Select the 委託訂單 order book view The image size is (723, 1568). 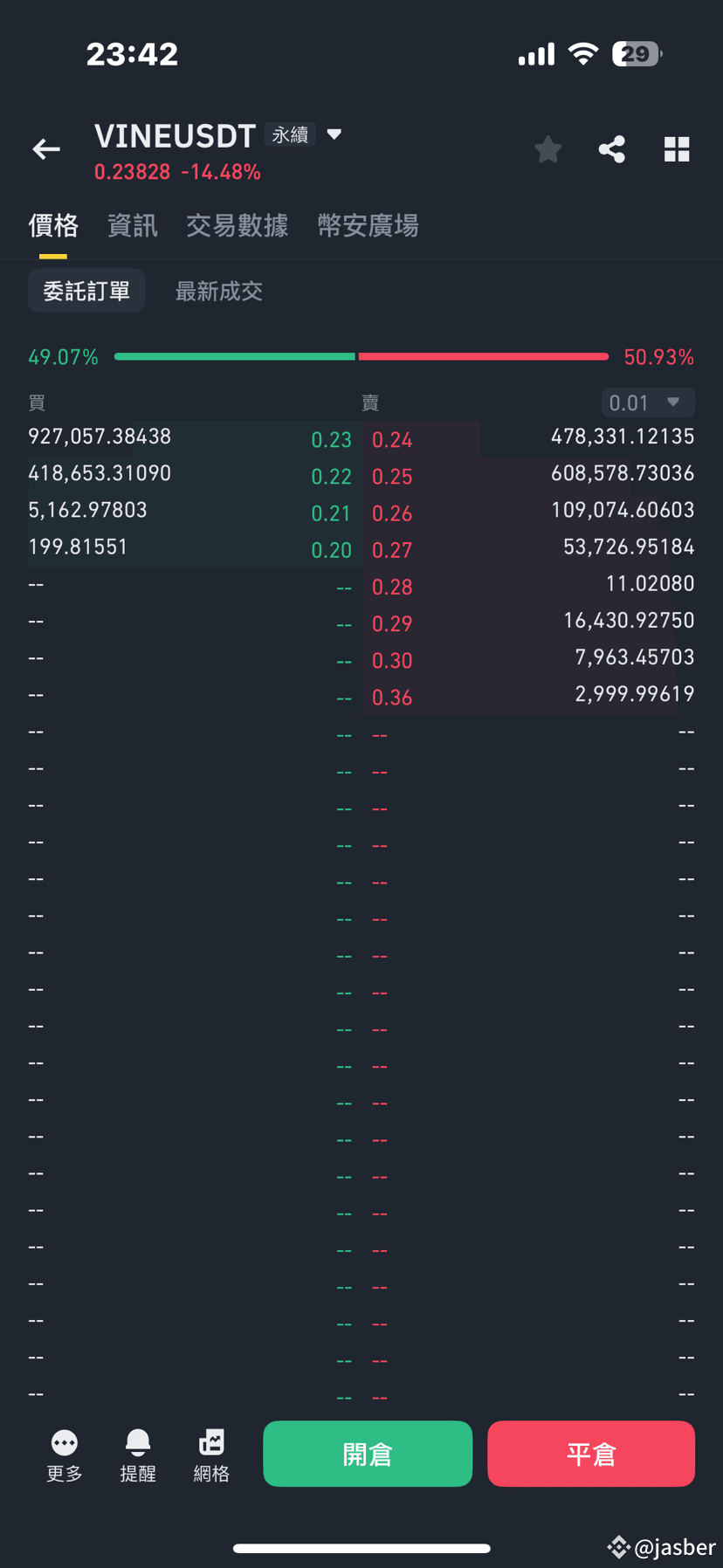pos(86,291)
